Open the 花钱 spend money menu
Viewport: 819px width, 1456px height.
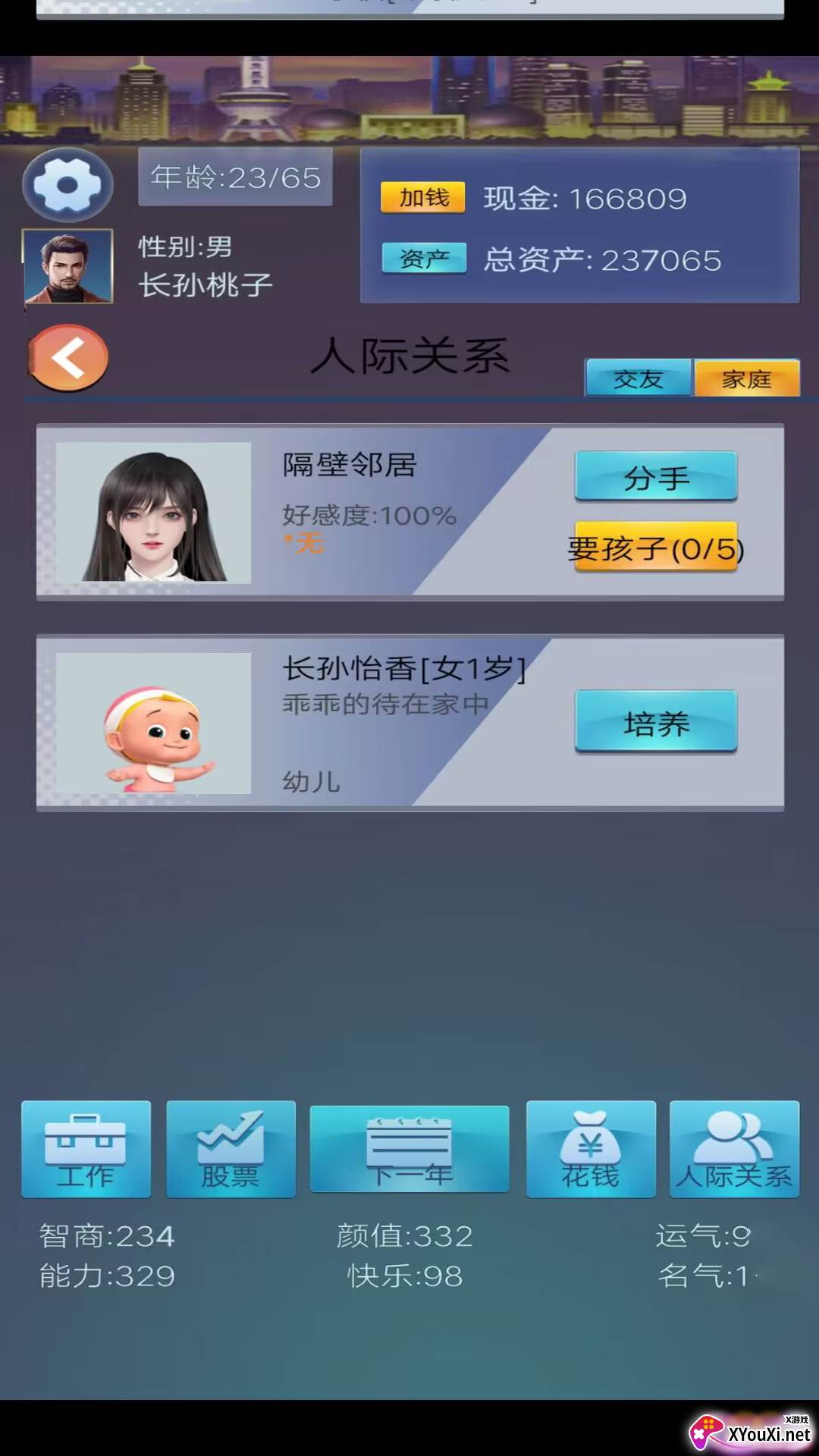click(x=591, y=1150)
